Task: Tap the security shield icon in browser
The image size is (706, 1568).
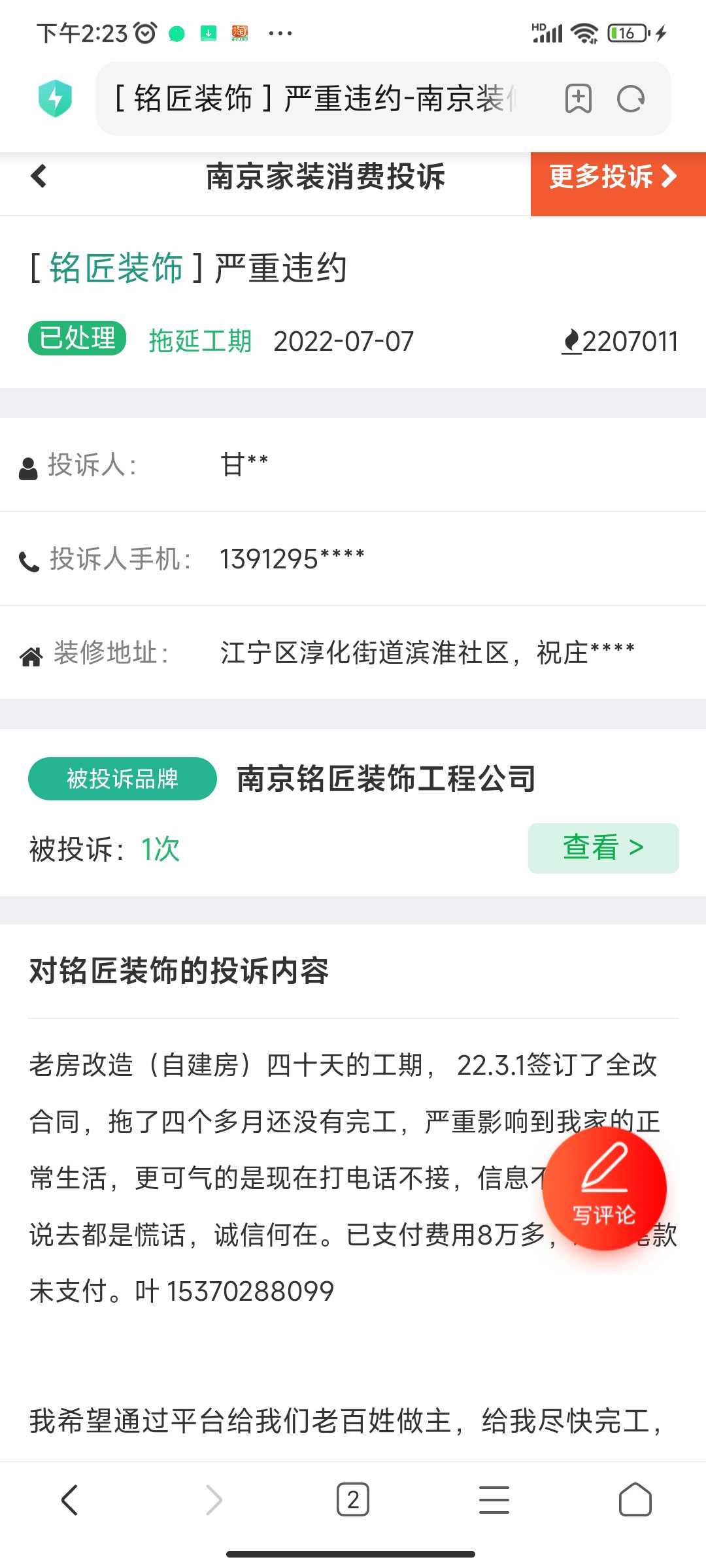Action: 55,99
